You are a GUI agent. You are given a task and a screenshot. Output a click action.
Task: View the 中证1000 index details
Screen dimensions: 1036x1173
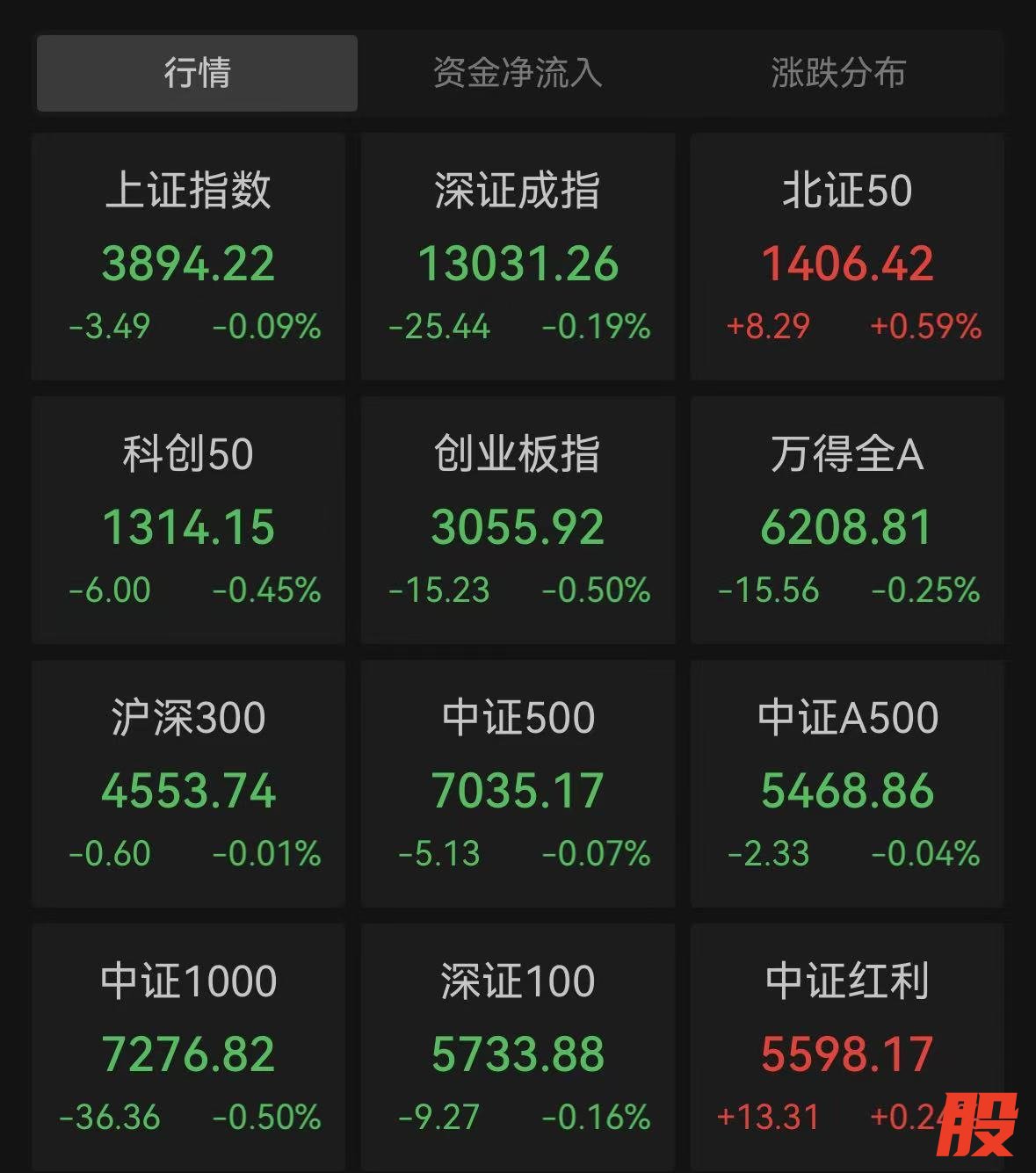coord(188,1046)
